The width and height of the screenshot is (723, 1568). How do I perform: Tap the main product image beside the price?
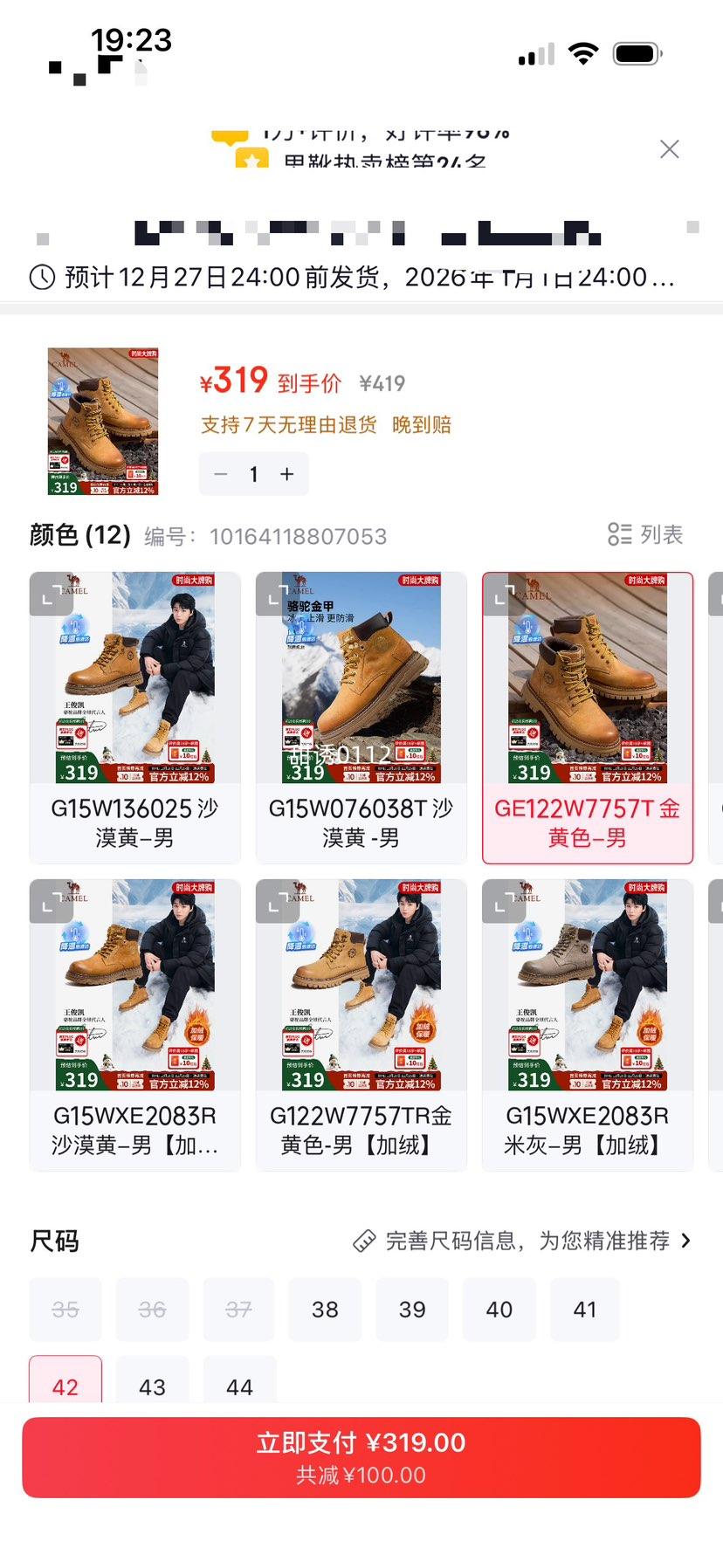coord(102,421)
